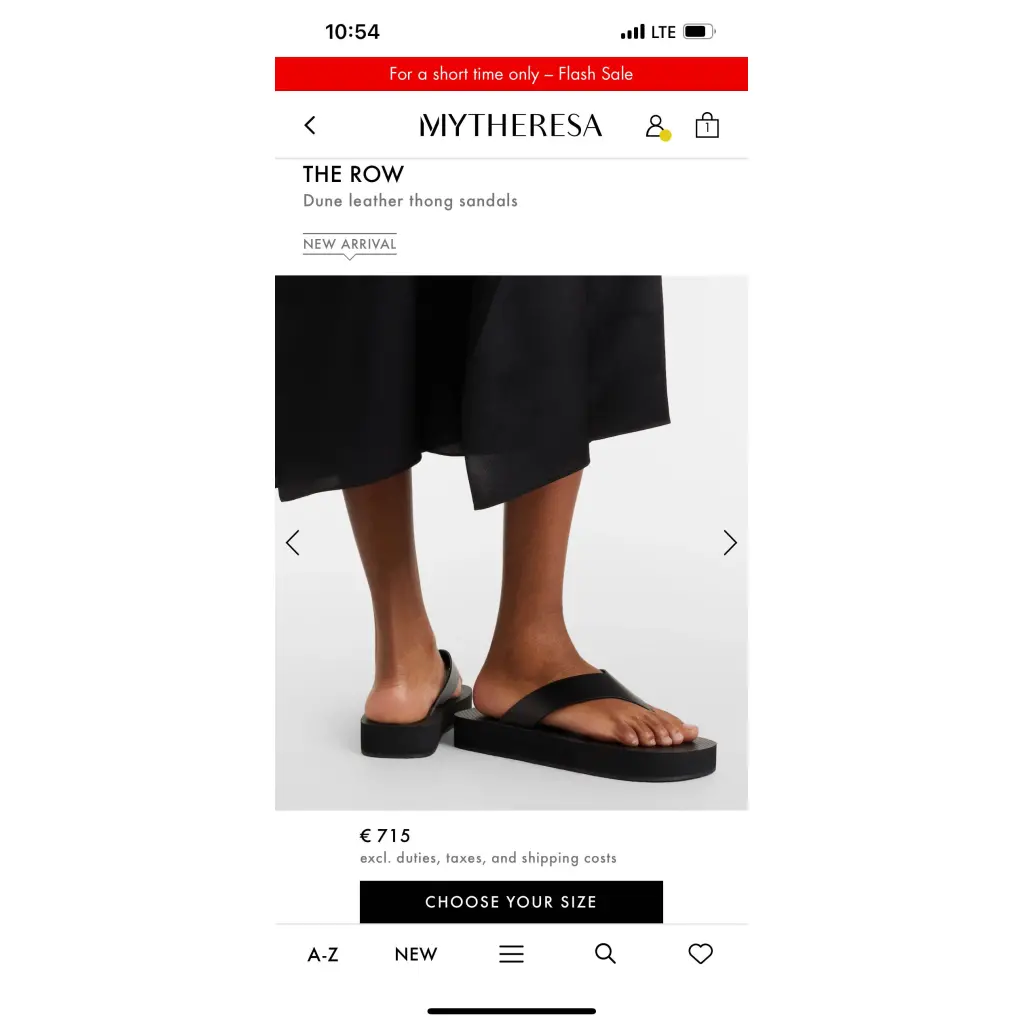Open the wishlist heart

[701, 954]
